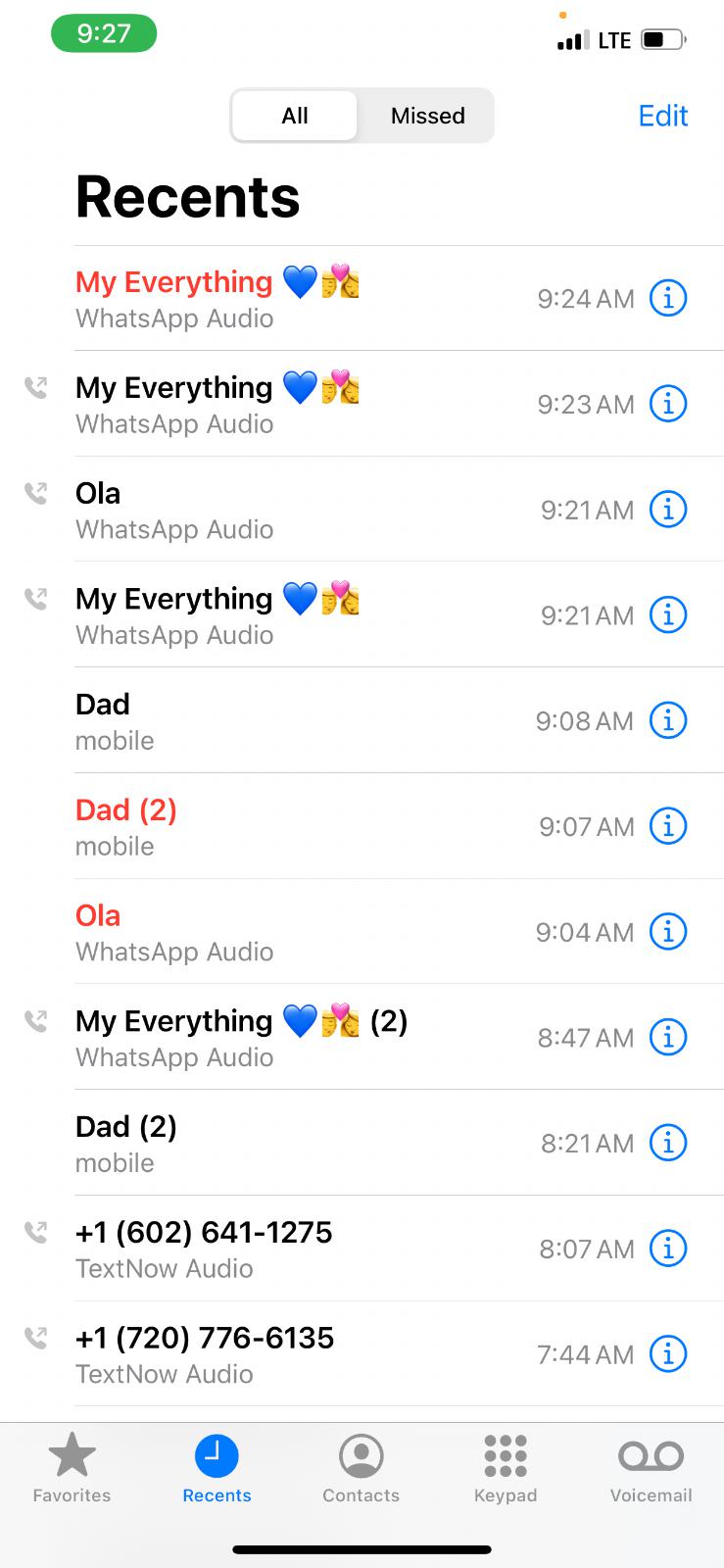Image resolution: width=724 pixels, height=1568 pixels.
Task: Call Ola from the 9:21 AM entry
Action: pos(294,510)
